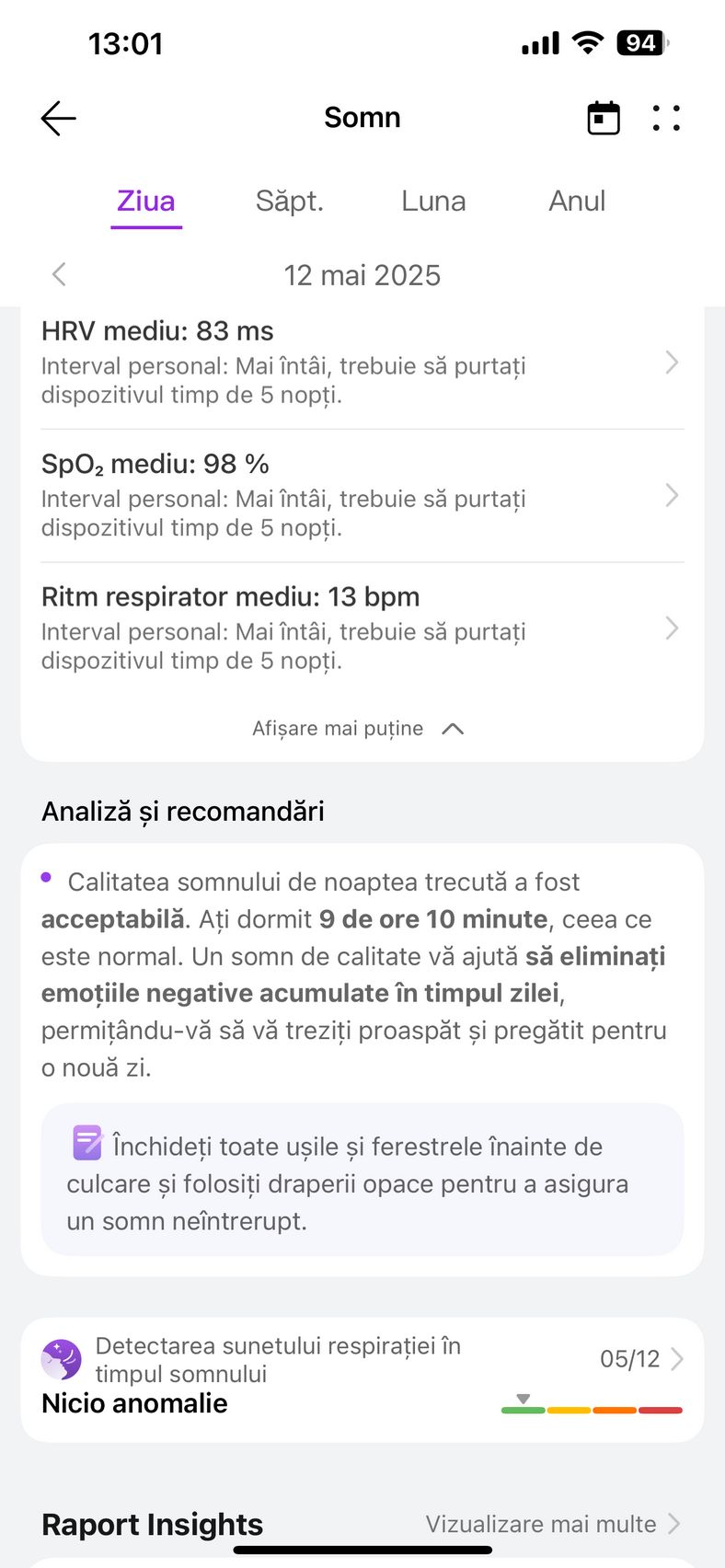Viewport: 725px width, 1568px height.
Task: Tap Vizualizare mai multe for Insights
Action: (553, 1524)
